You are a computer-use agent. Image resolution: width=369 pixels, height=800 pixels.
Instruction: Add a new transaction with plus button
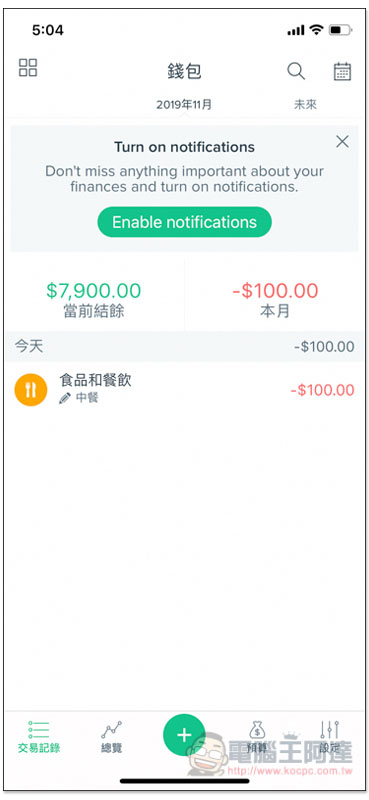[184, 735]
